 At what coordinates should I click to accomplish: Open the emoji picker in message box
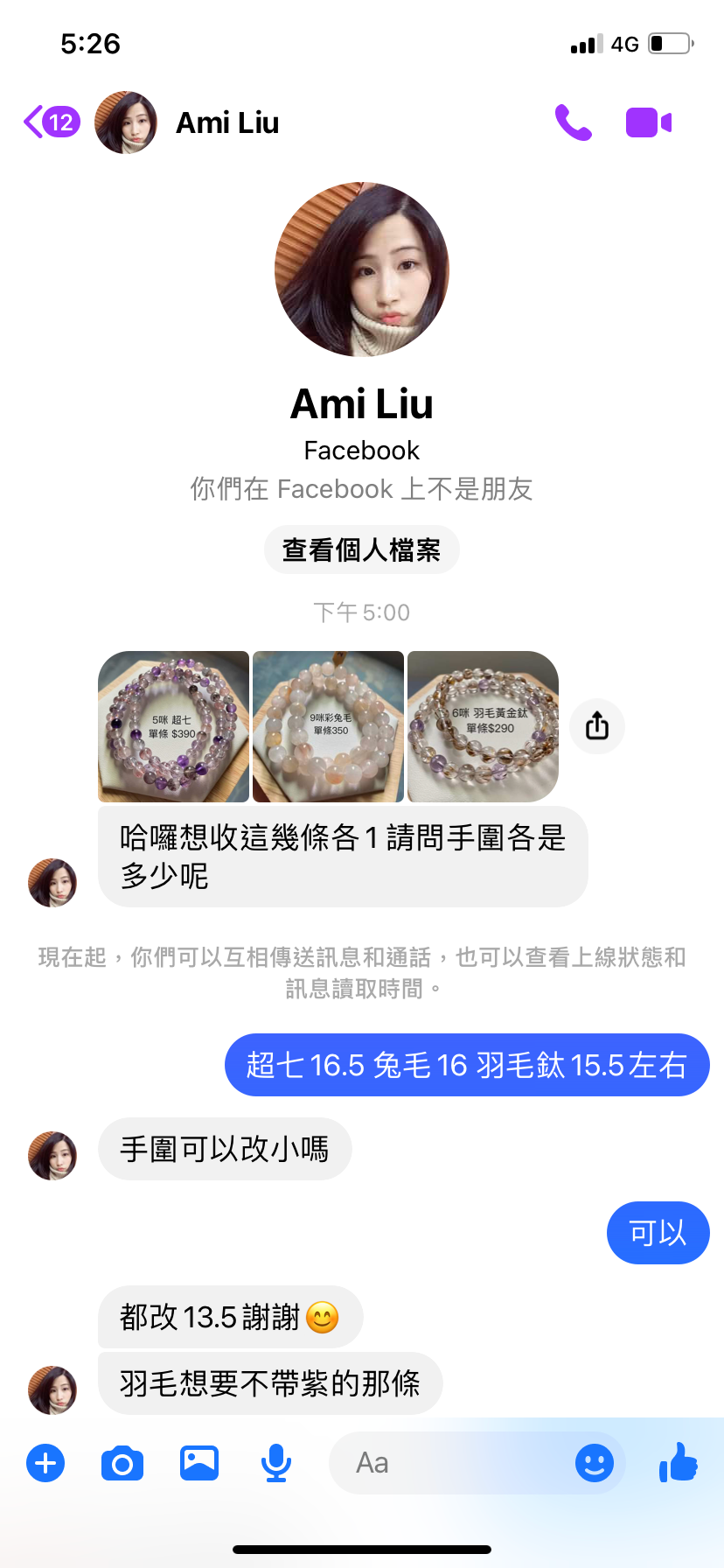coord(595,1463)
